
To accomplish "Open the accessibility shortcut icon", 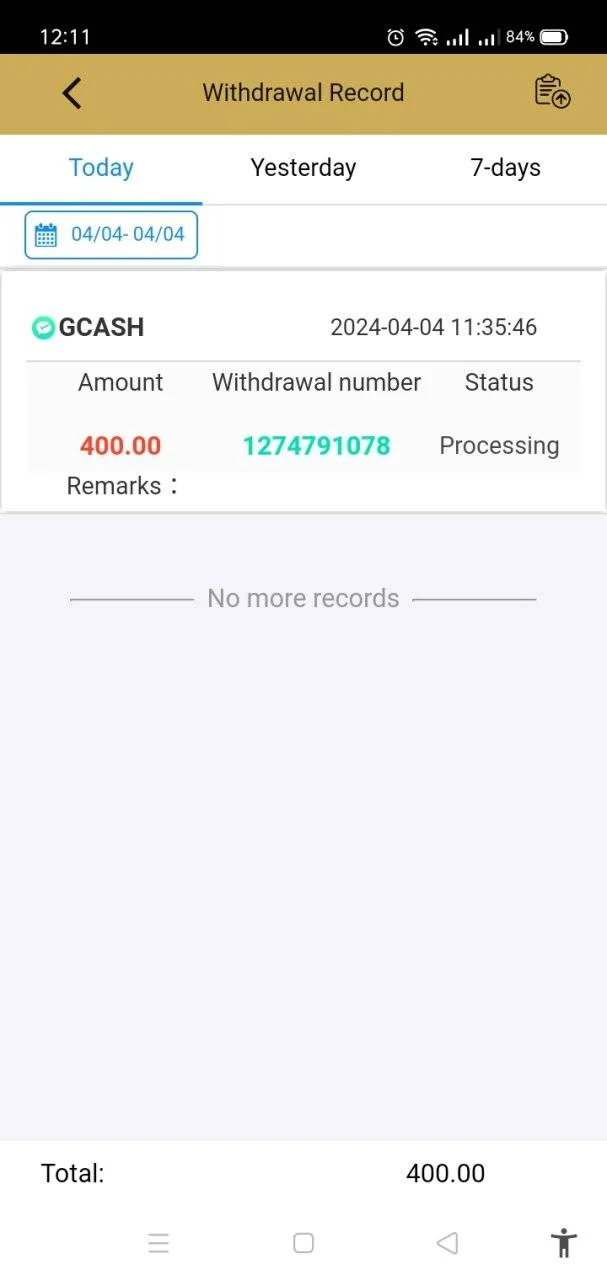I will pyautogui.click(x=564, y=1242).
